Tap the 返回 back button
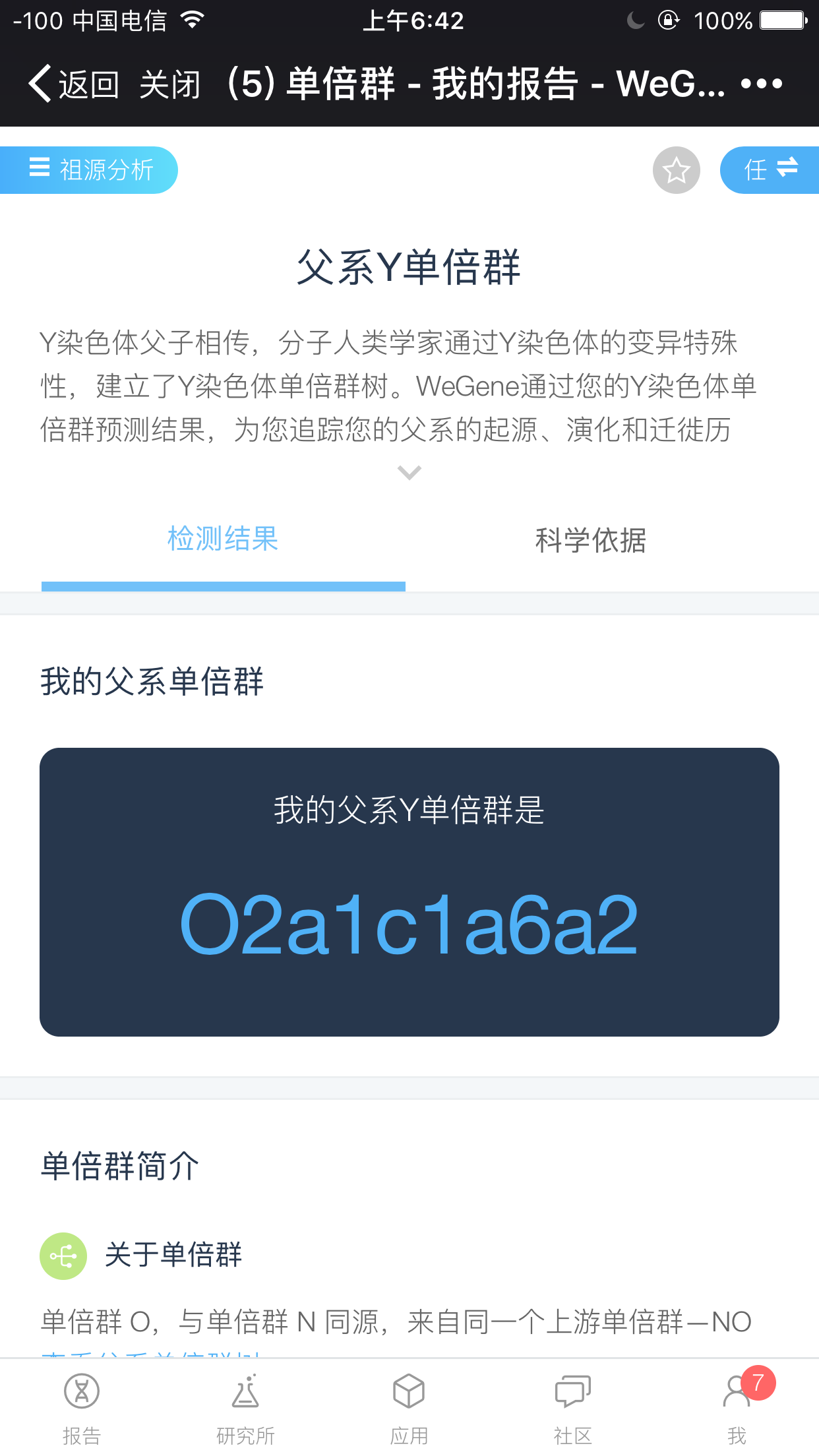819x1456 pixels. pyautogui.click(x=74, y=84)
